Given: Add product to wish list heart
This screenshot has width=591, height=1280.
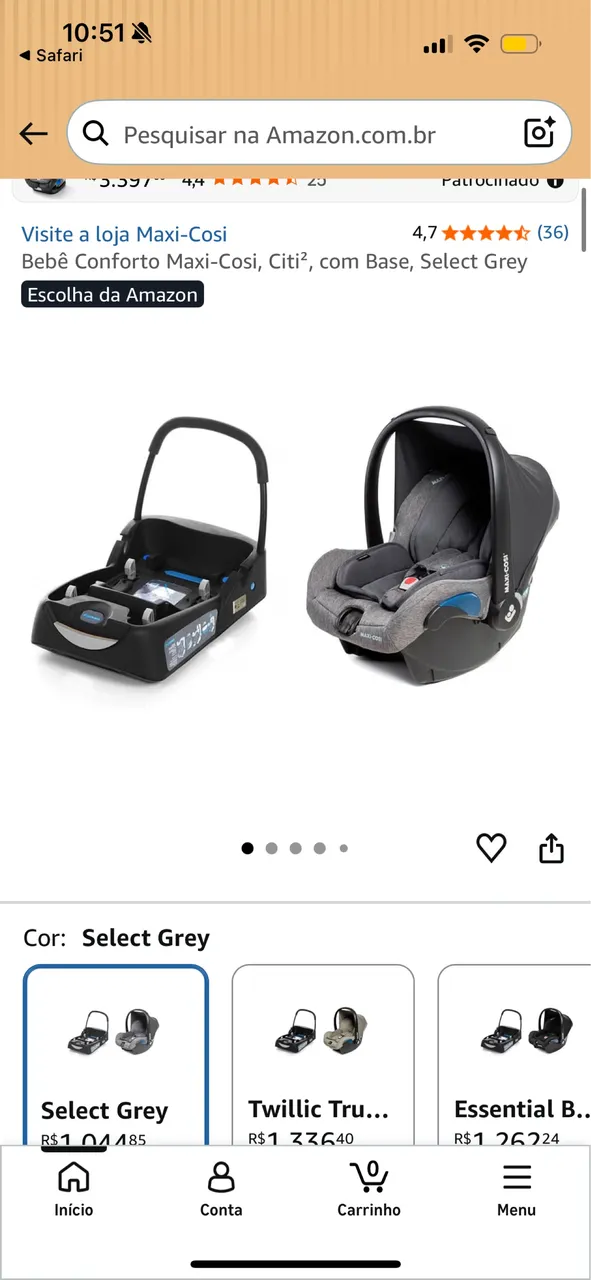Looking at the screenshot, I should coord(491,848).
